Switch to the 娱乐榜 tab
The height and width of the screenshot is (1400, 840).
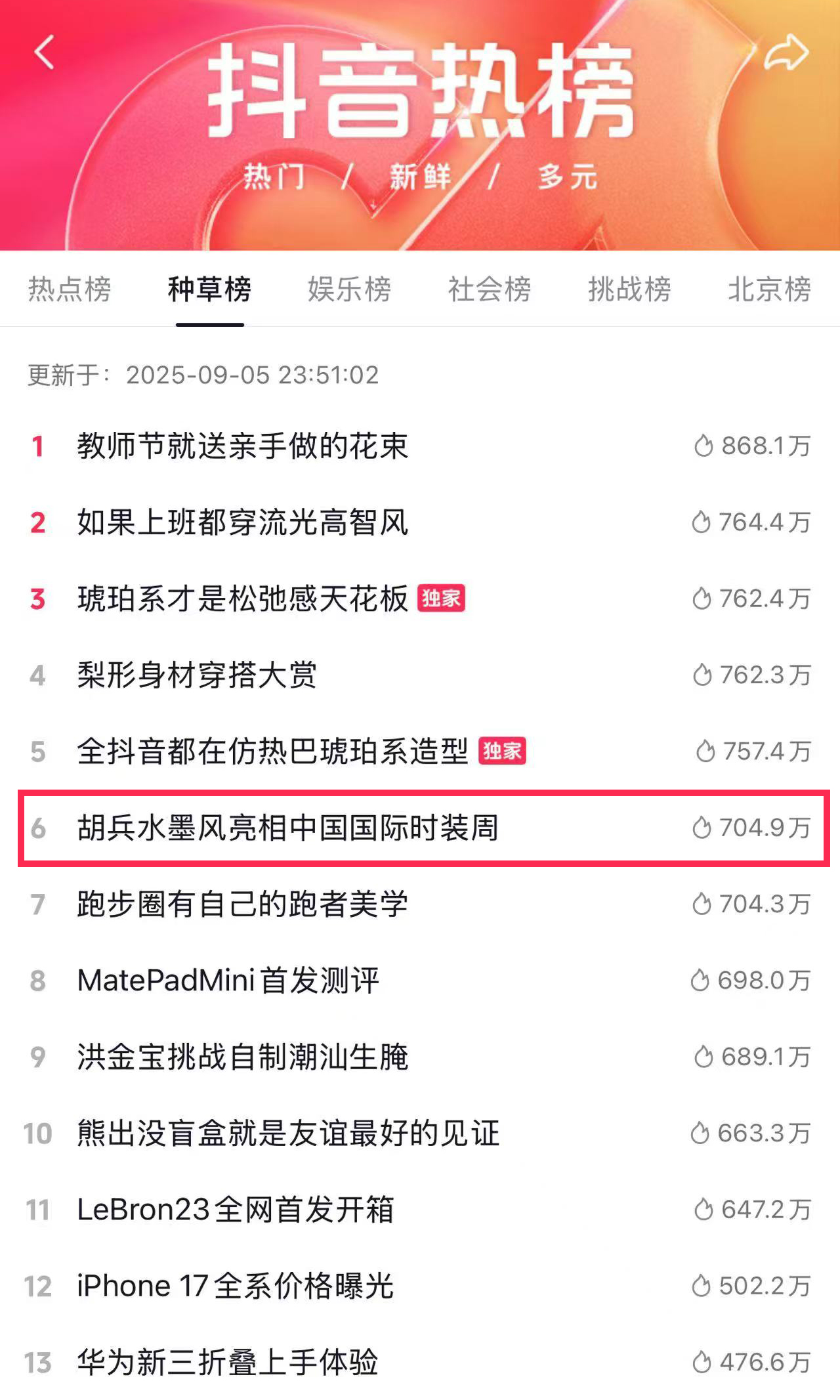[349, 289]
